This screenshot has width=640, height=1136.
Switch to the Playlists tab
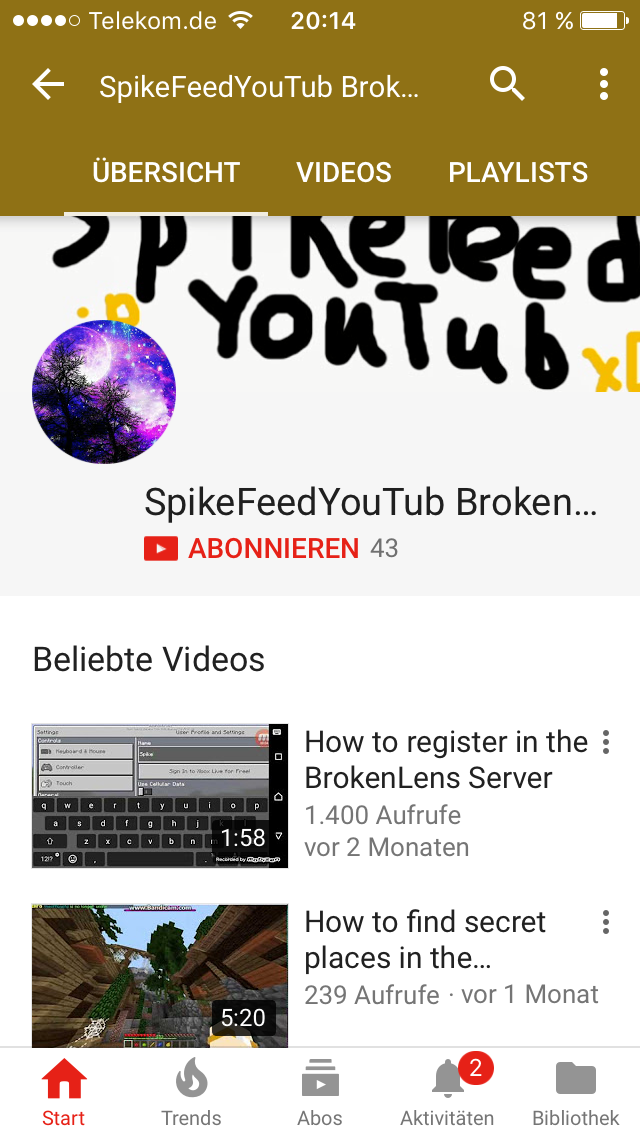point(518,172)
